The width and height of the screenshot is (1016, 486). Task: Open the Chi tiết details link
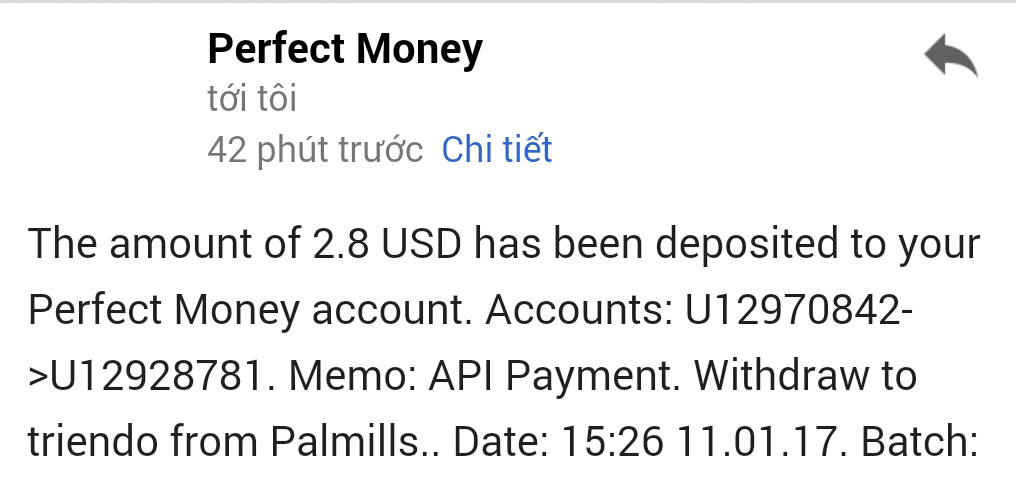497,150
